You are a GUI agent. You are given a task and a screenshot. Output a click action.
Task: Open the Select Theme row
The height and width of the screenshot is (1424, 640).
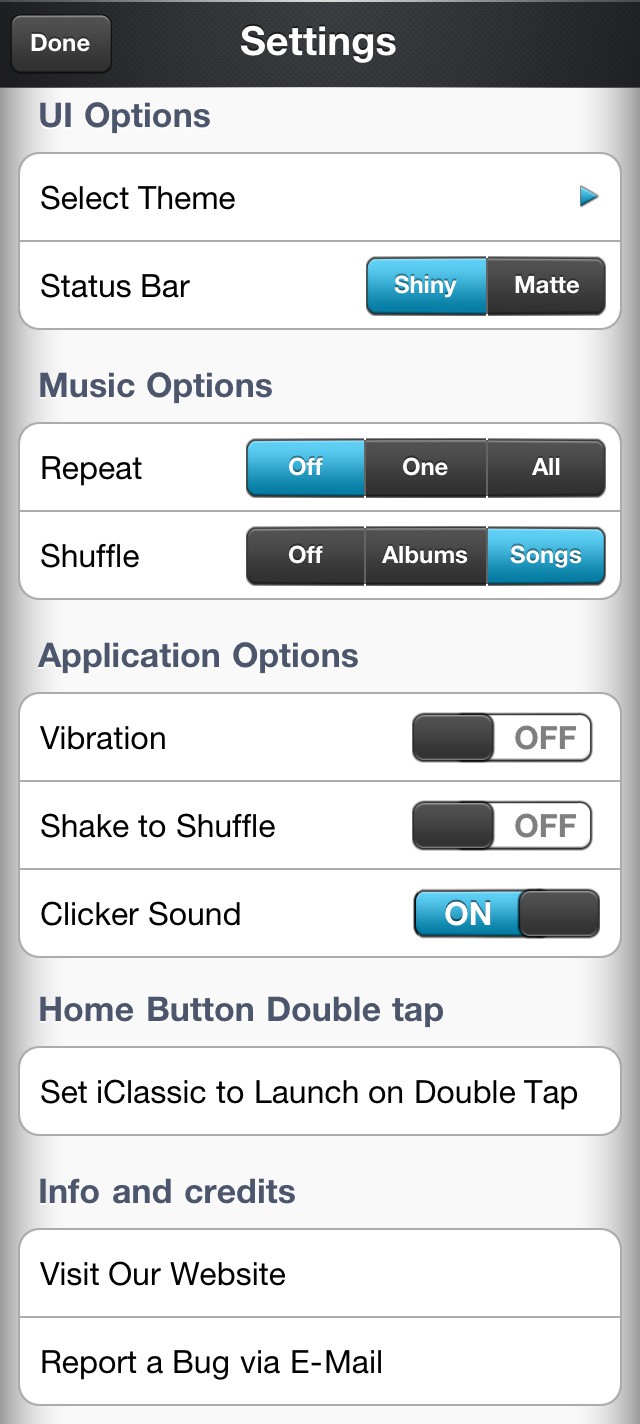[x=320, y=198]
